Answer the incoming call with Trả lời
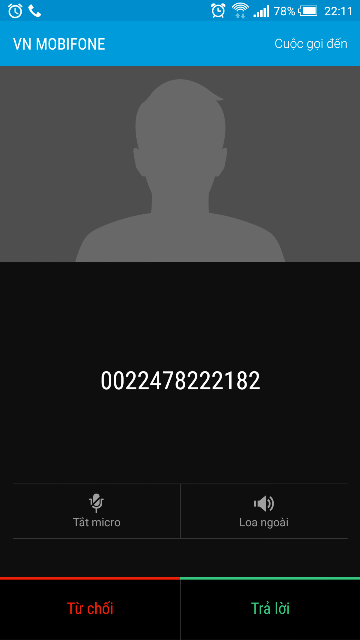 [x=270, y=609]
